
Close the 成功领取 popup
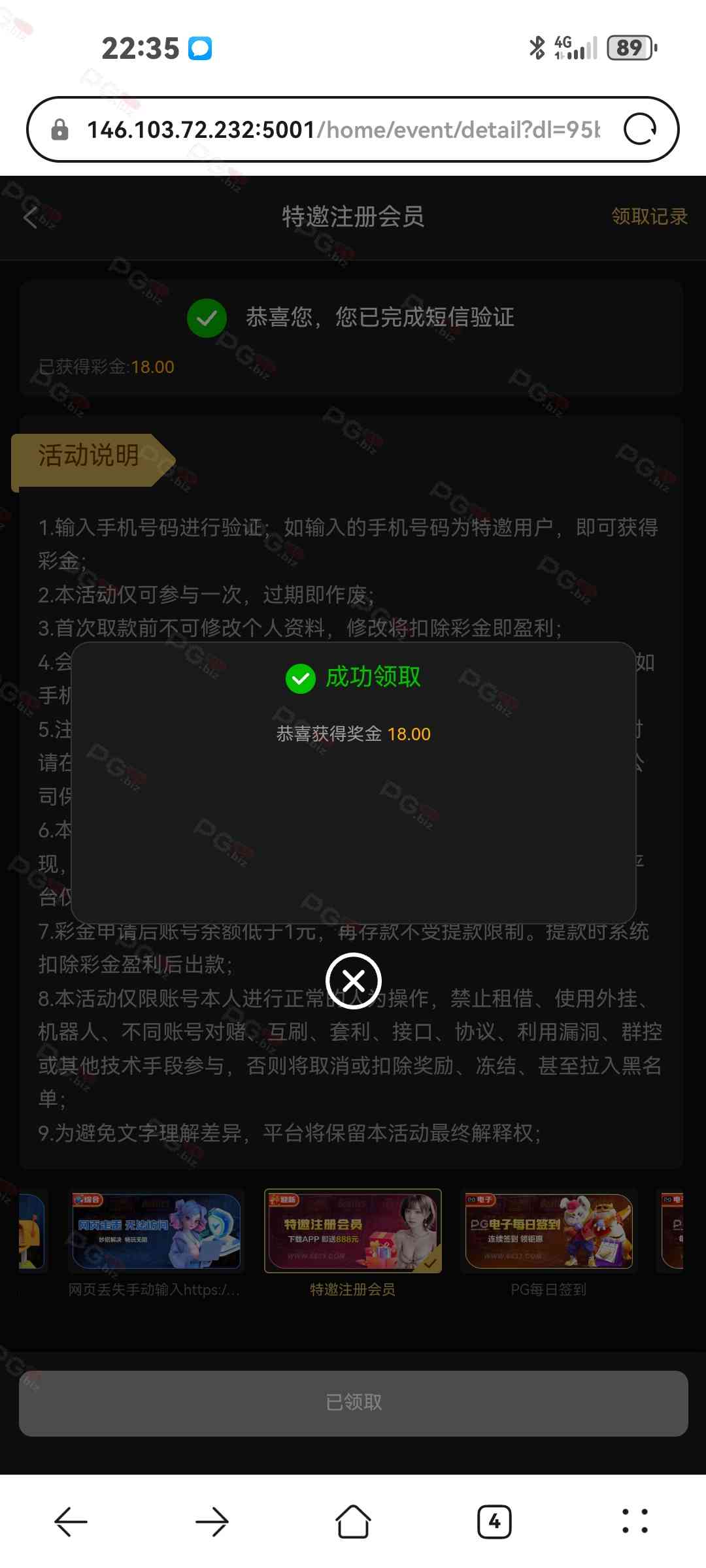pyautogui.click(x=353, y=980)
